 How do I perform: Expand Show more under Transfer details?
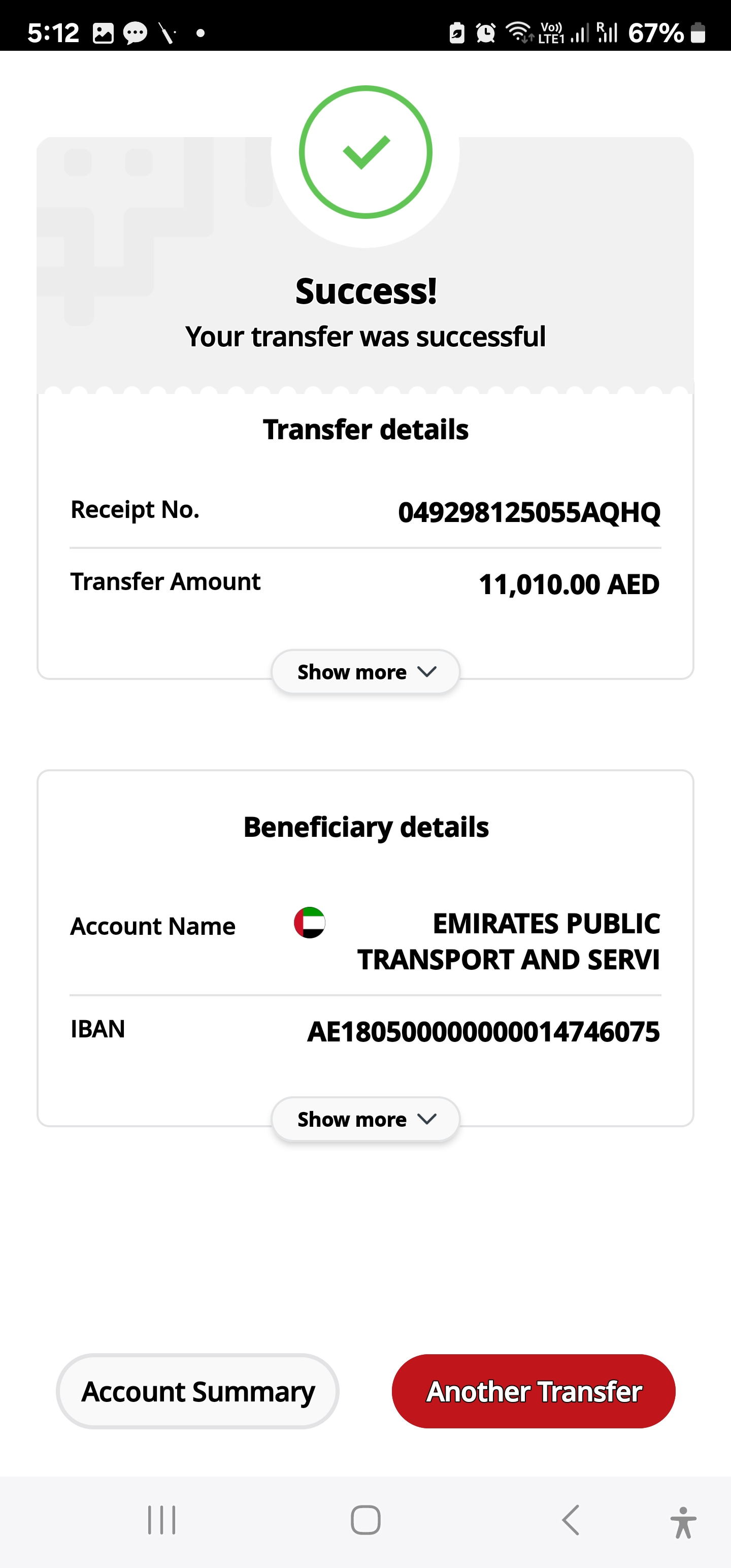pyautogui.click(x=365, y=671)
